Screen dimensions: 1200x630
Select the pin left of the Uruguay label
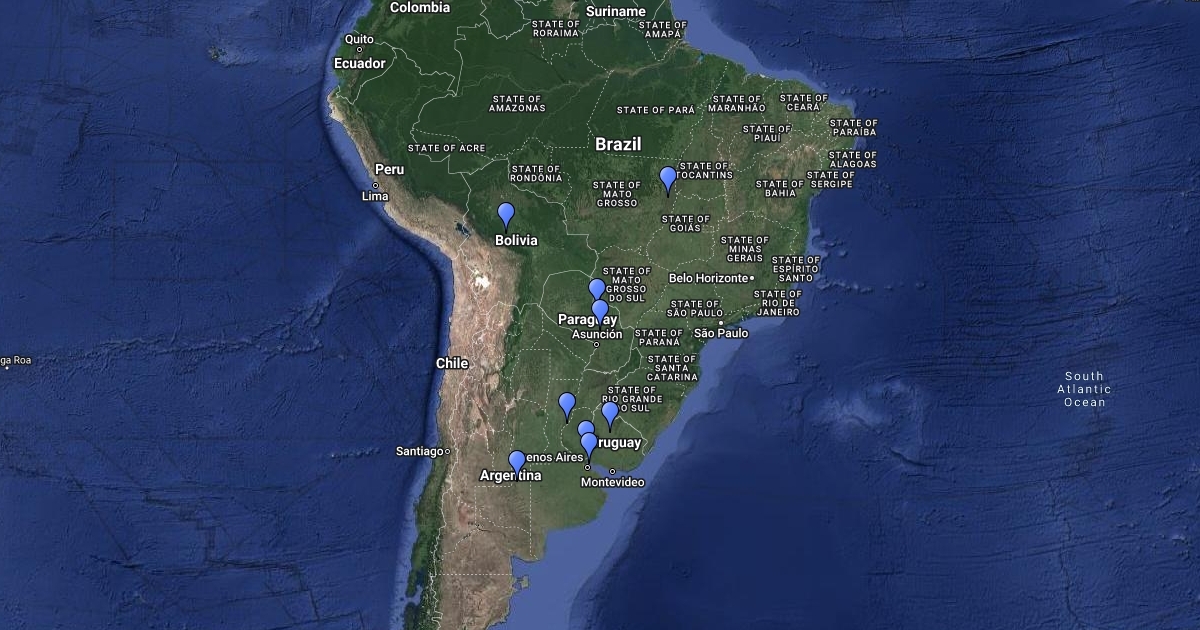pyautogui.click(x=589, y=443)
